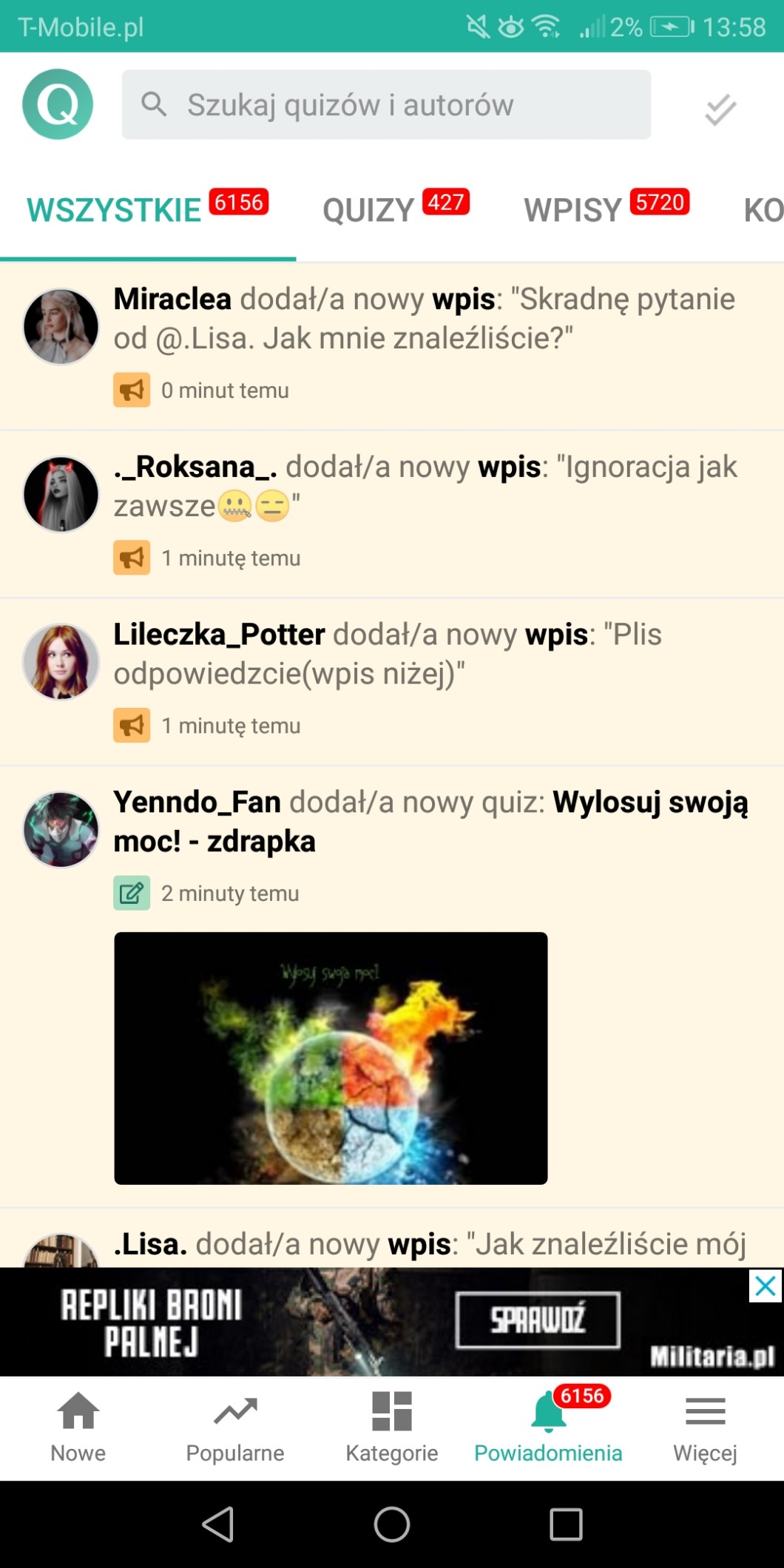Open the quiz and author search box
The image size is (784, 1568).
click(x=386, y=105)
